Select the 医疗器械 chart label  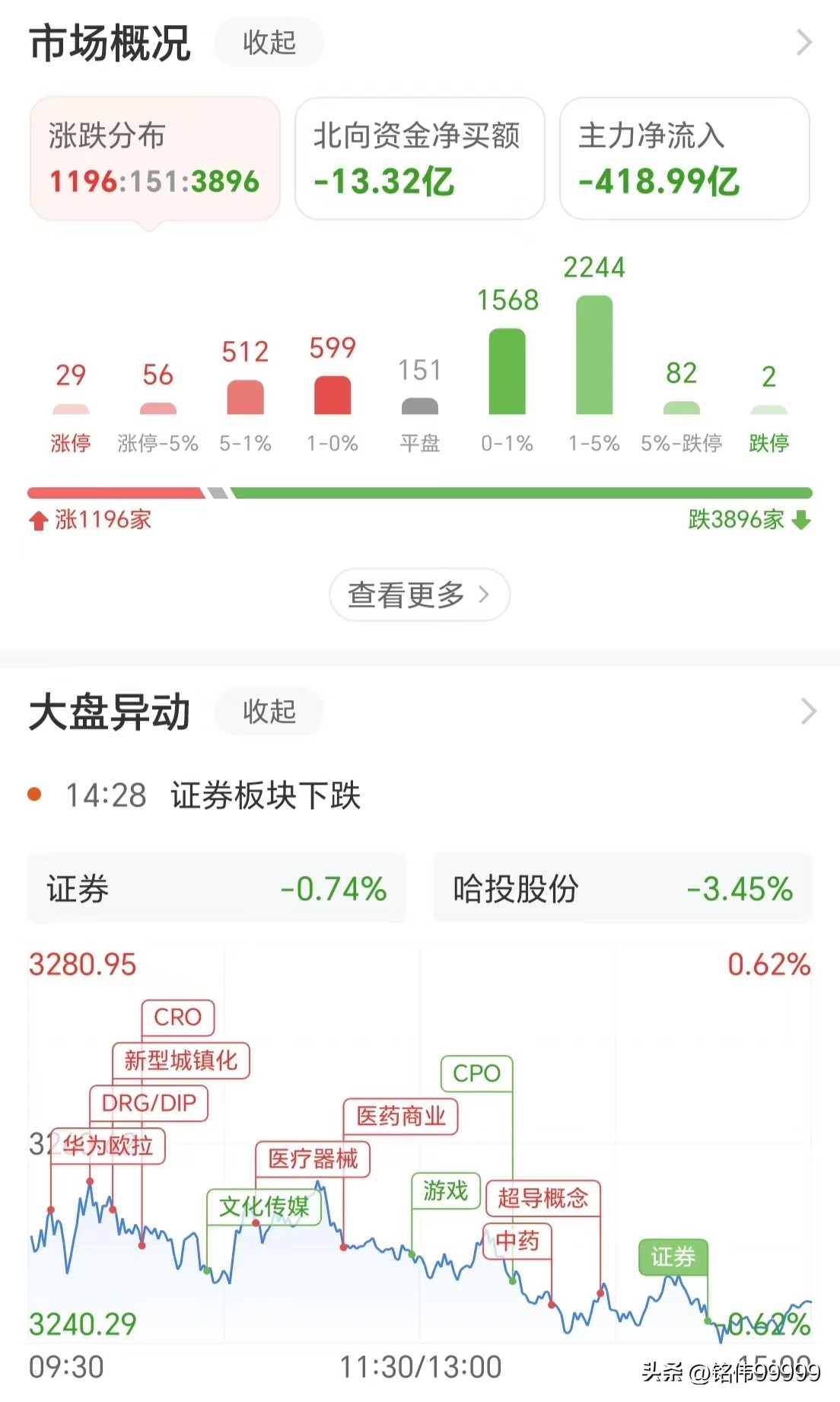click(x=314, y=1160)
